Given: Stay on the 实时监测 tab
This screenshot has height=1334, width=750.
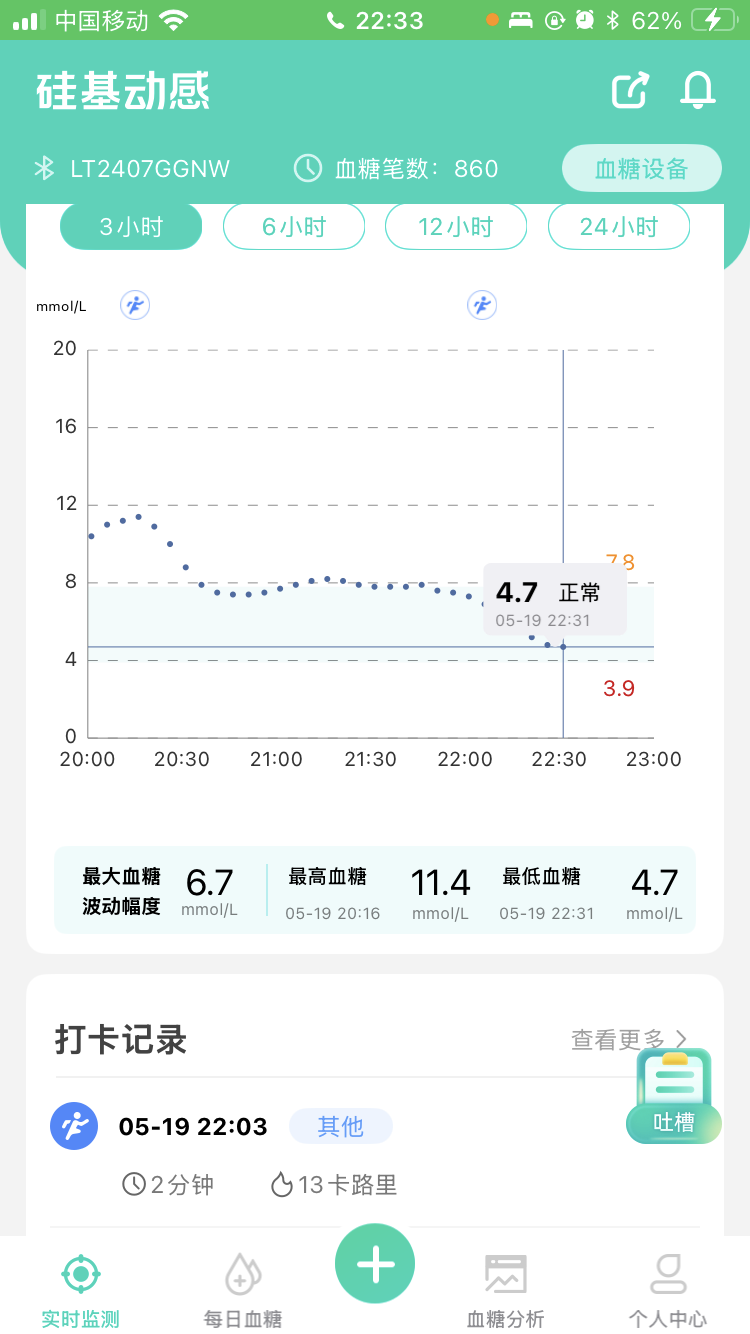Looking at the screenshot, I should tap(80, 1290).
